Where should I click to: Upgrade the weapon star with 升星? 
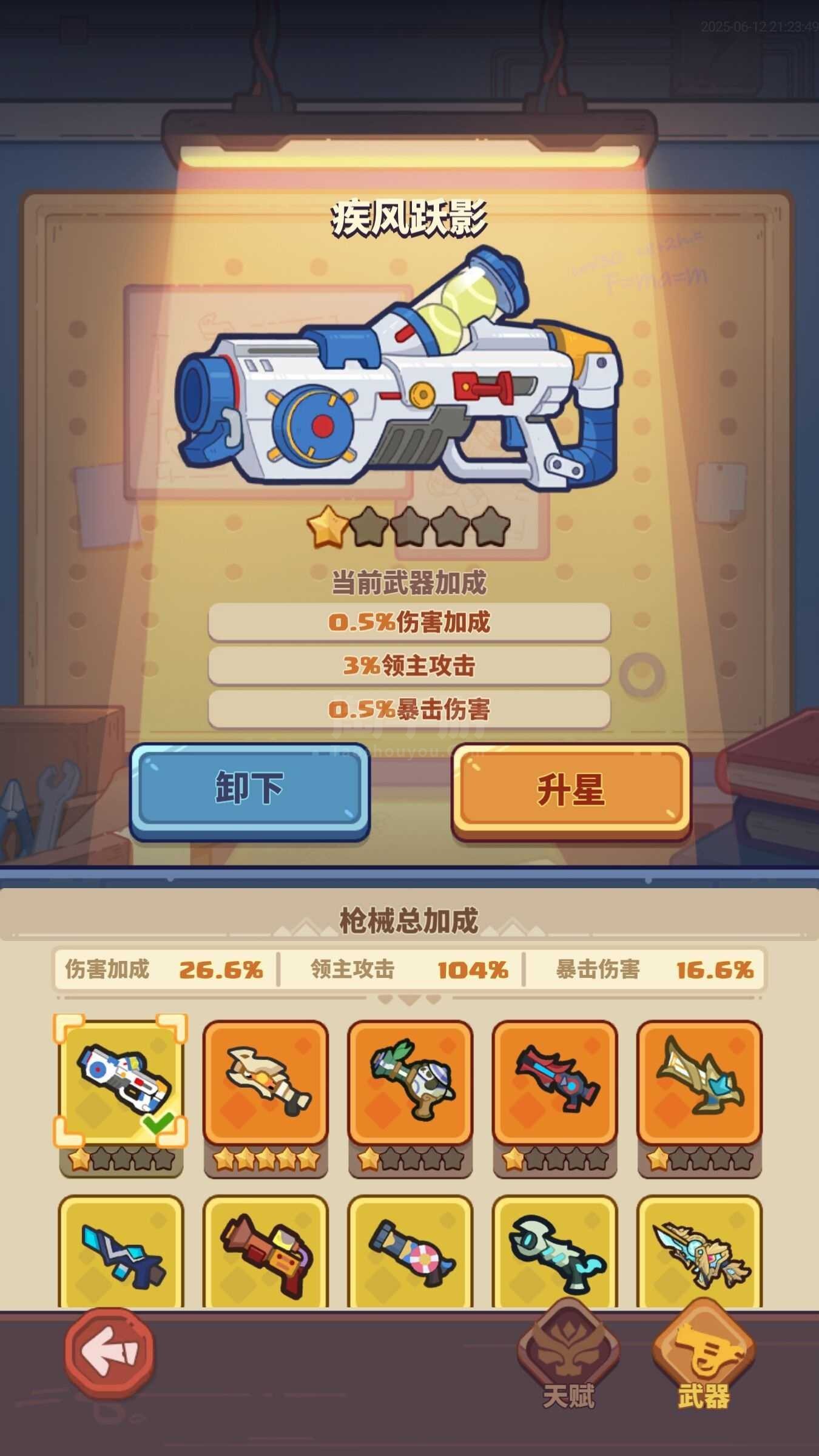(571, 789)
